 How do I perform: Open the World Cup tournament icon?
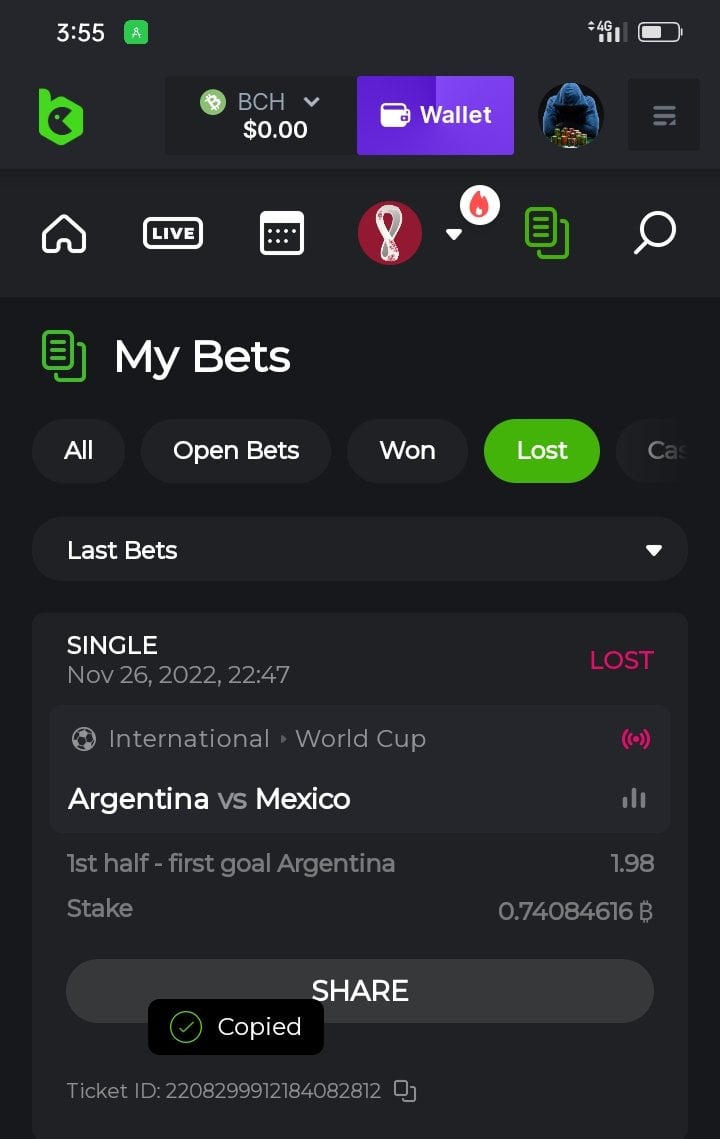coord(390,234)
